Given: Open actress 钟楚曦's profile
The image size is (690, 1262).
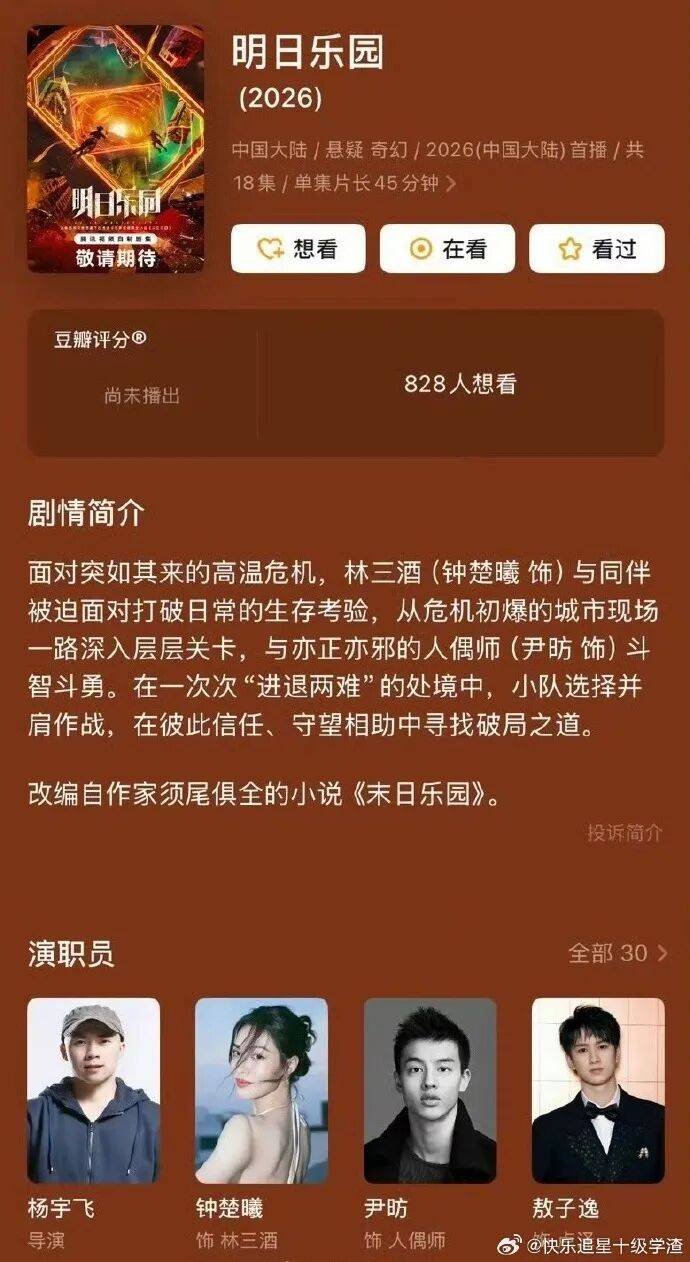Looking at the screenshot, I should click(261, 1091).
